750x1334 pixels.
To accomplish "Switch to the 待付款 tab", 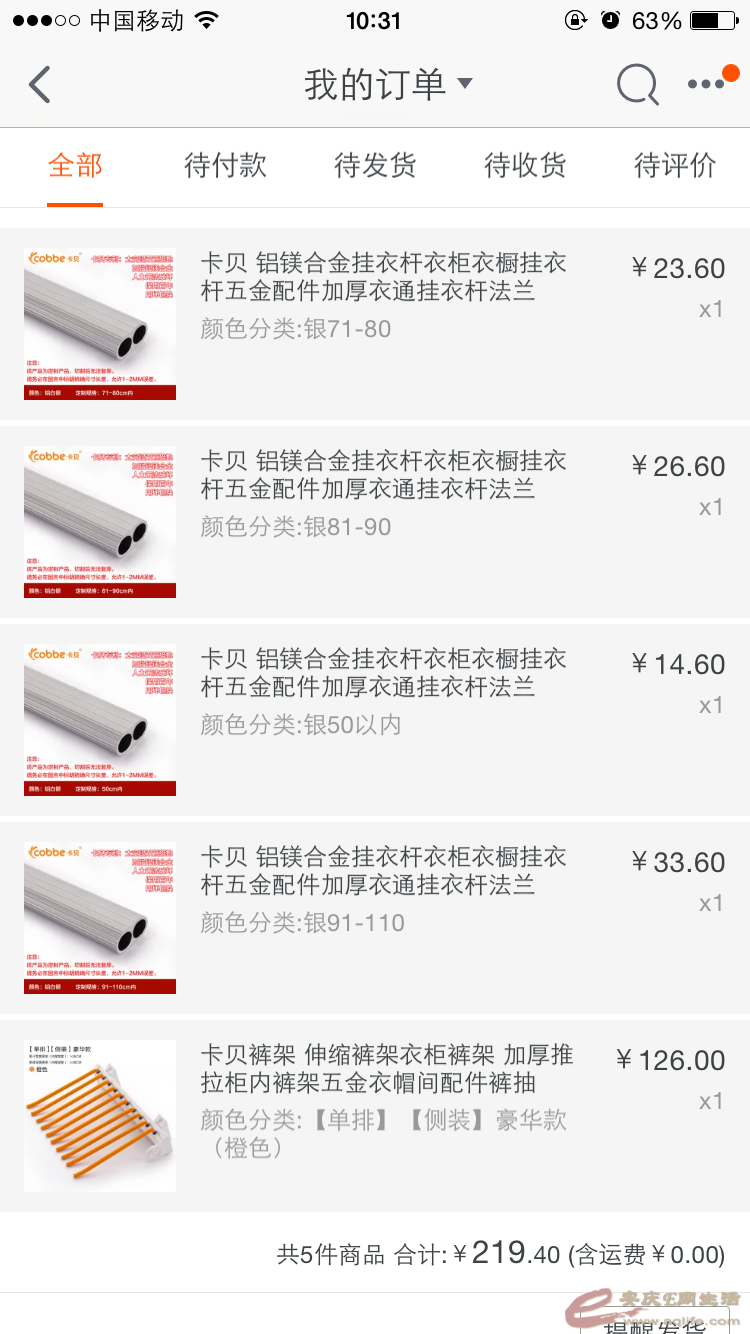I will tap(225, 166).
